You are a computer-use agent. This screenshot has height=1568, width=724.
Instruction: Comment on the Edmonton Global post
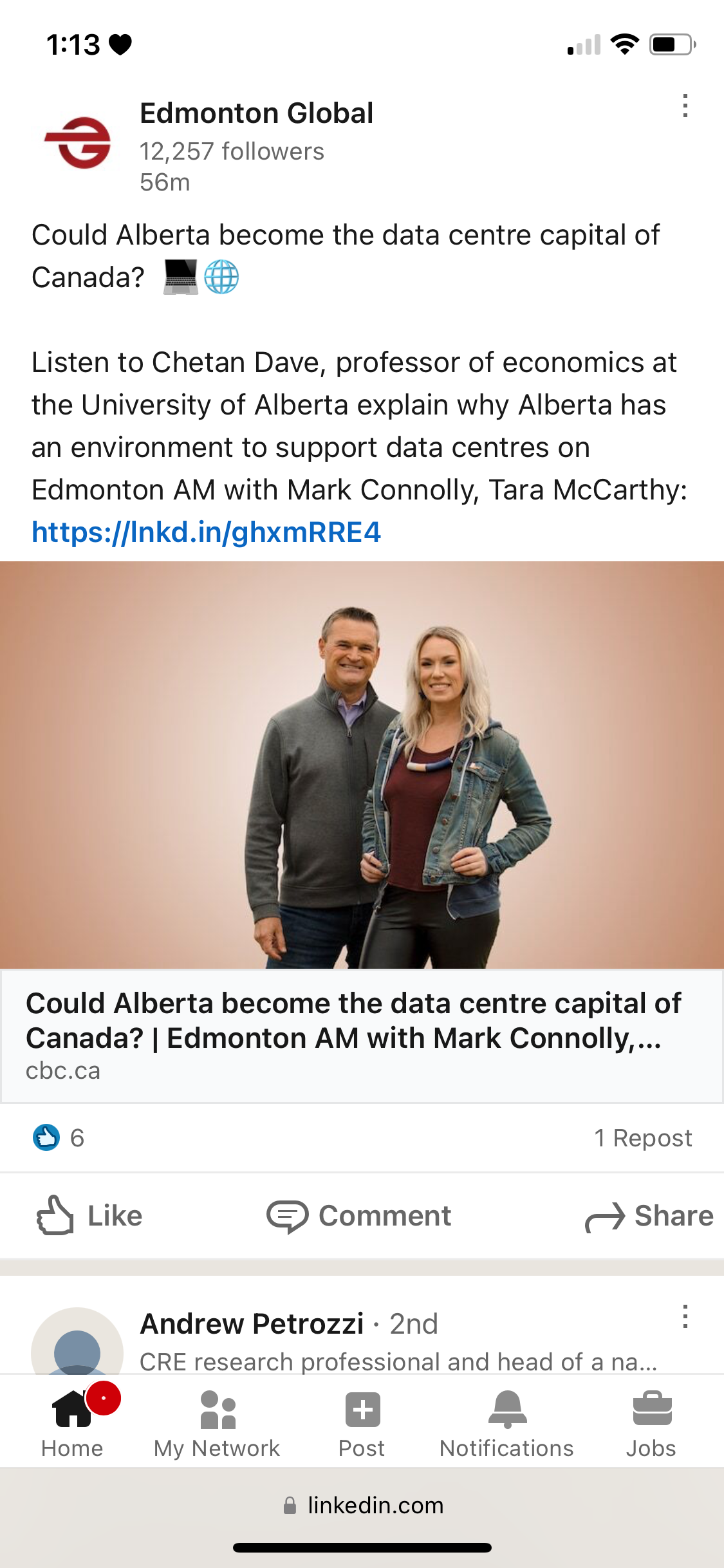tap(359, 1216)
